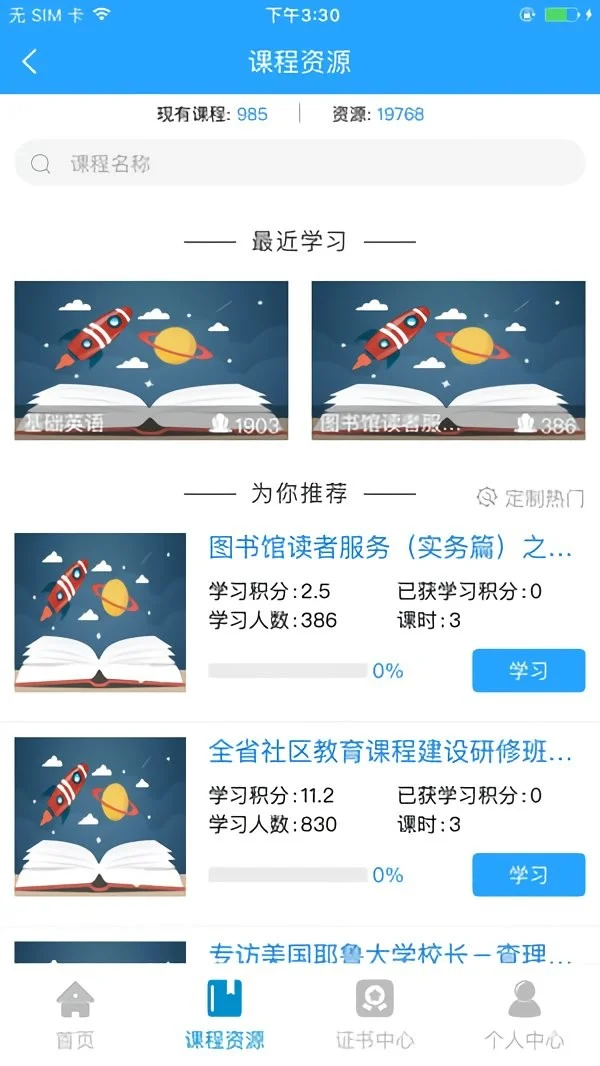
Task: Switch to the 首页 tab
Action: click(x=75, y=1015)
